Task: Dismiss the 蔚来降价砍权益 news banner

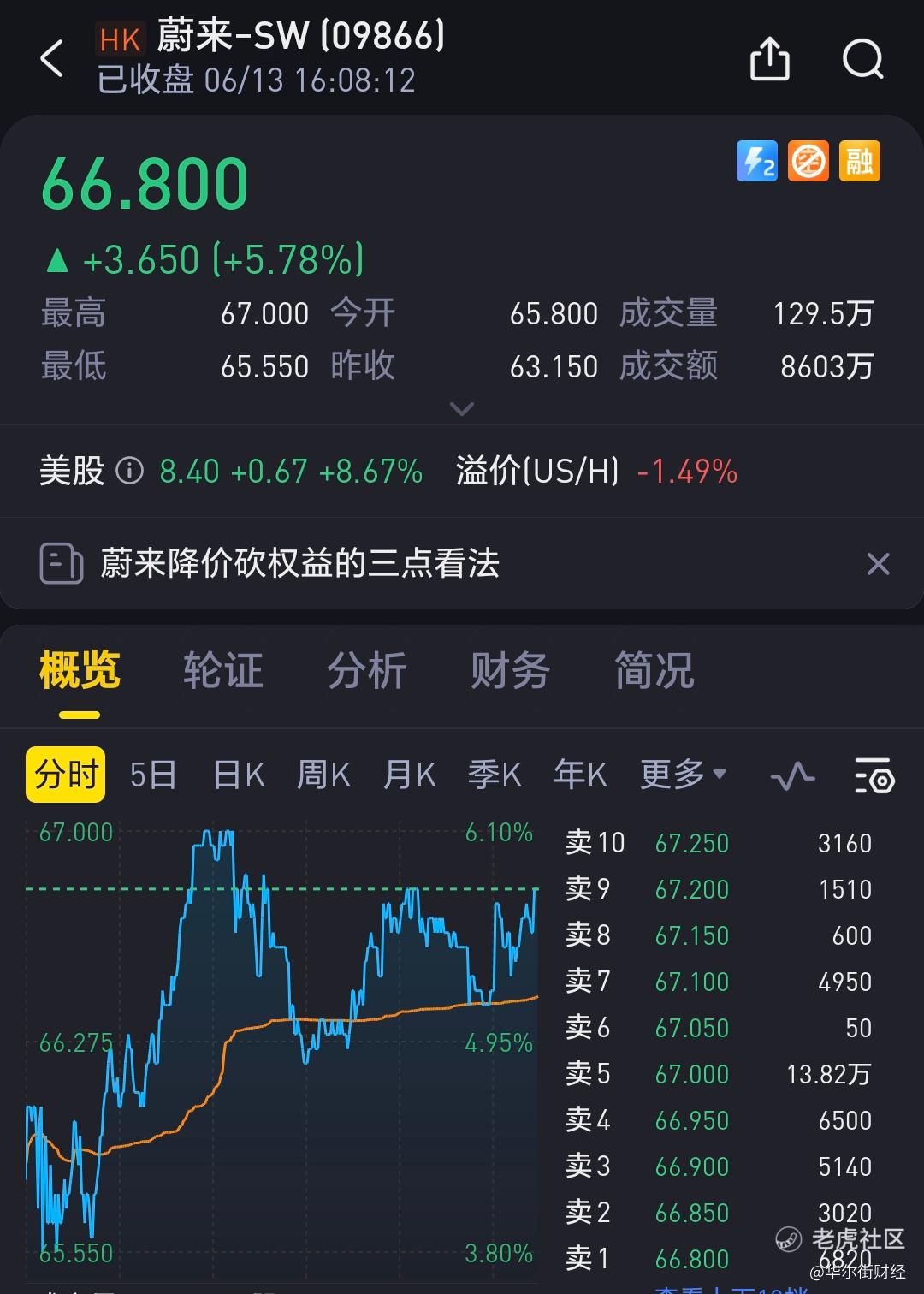Action: 878,564
